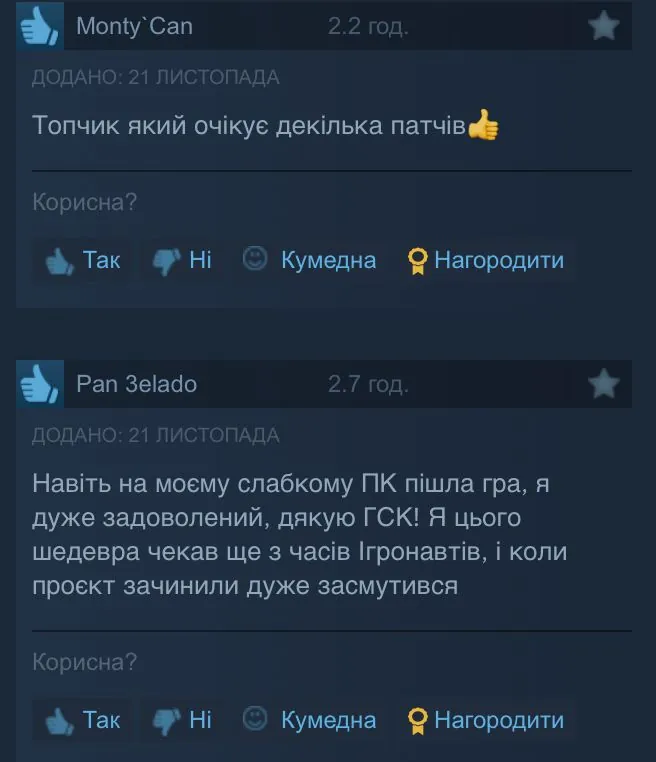
Task: Tap the star icon on Pan 3elado's review
Action: [x=604, y=384]
